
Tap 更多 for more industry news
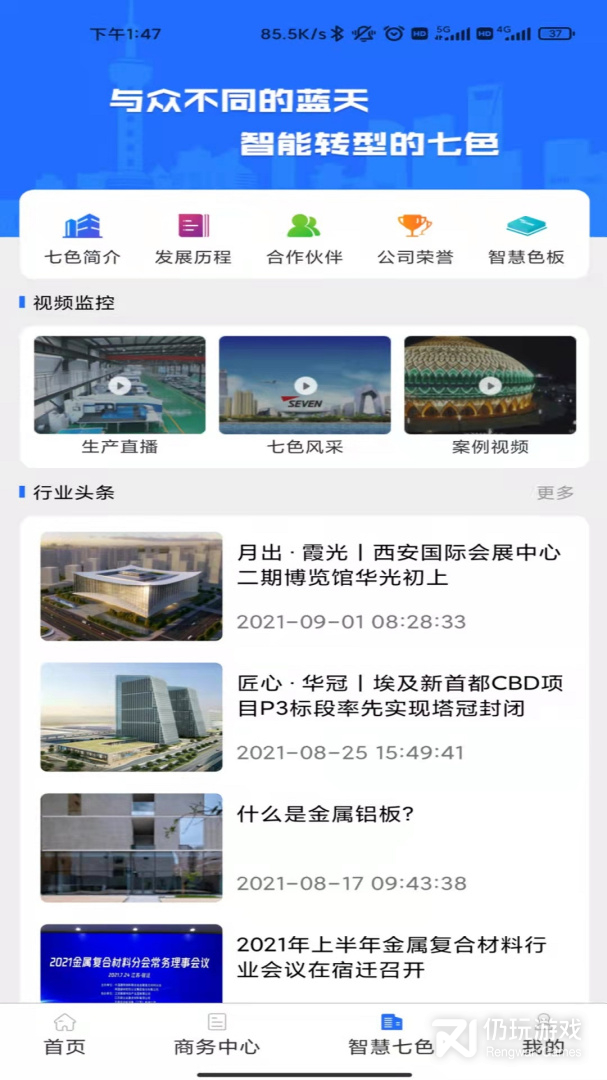555,492
